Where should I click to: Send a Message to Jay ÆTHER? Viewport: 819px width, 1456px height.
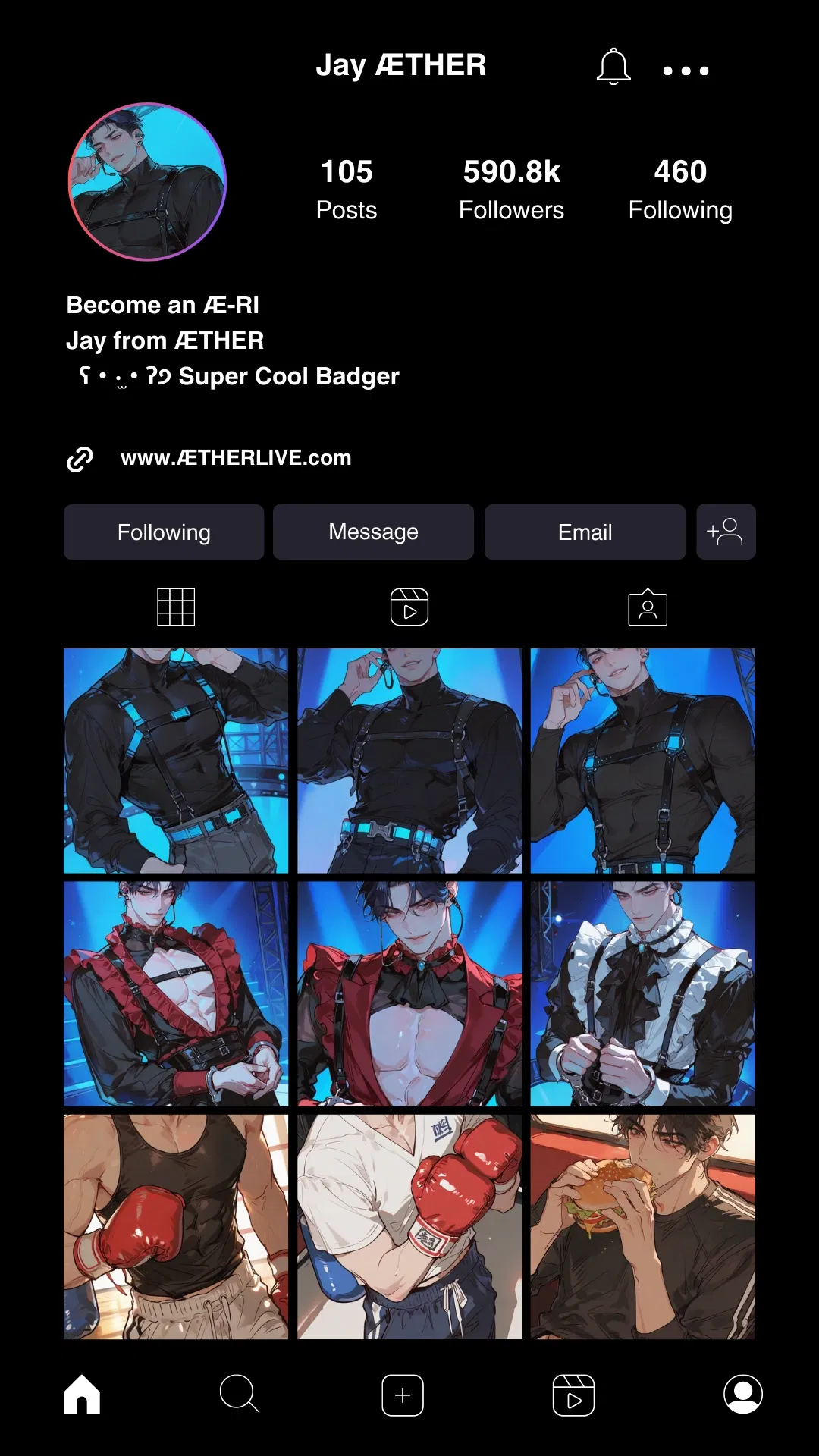pos(372,532)
